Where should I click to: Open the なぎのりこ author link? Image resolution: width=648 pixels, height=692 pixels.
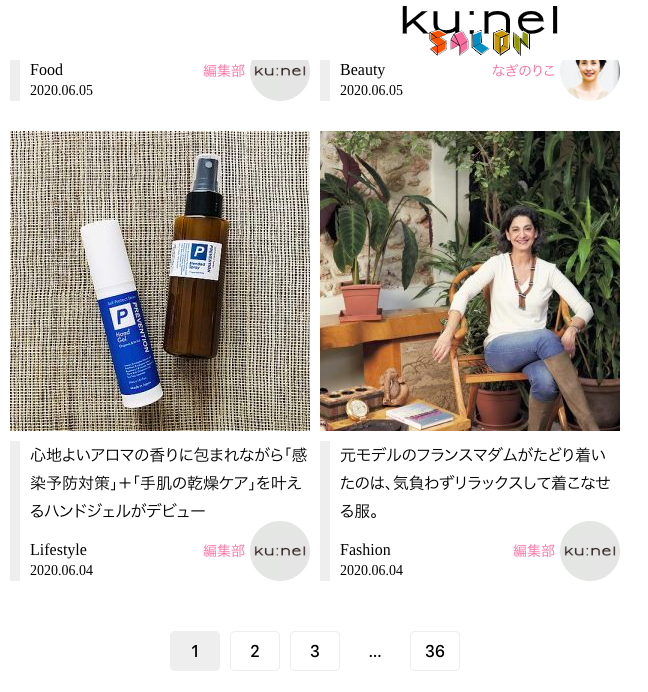click(x=523, y=70)
